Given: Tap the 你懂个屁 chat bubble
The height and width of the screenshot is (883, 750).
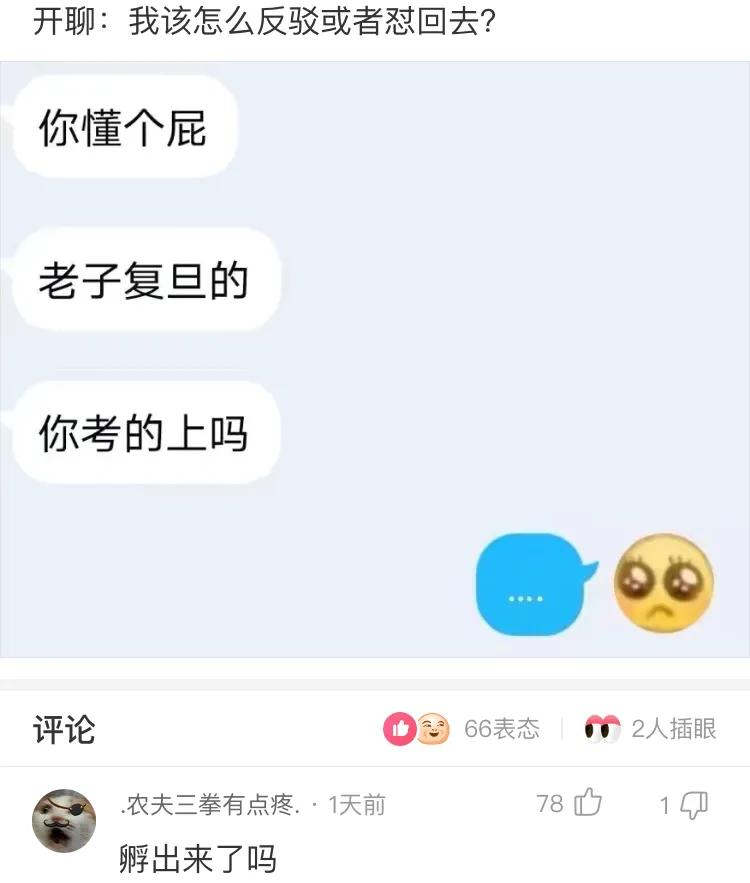Looking at the screenshot, I should [x=122, y=124].
